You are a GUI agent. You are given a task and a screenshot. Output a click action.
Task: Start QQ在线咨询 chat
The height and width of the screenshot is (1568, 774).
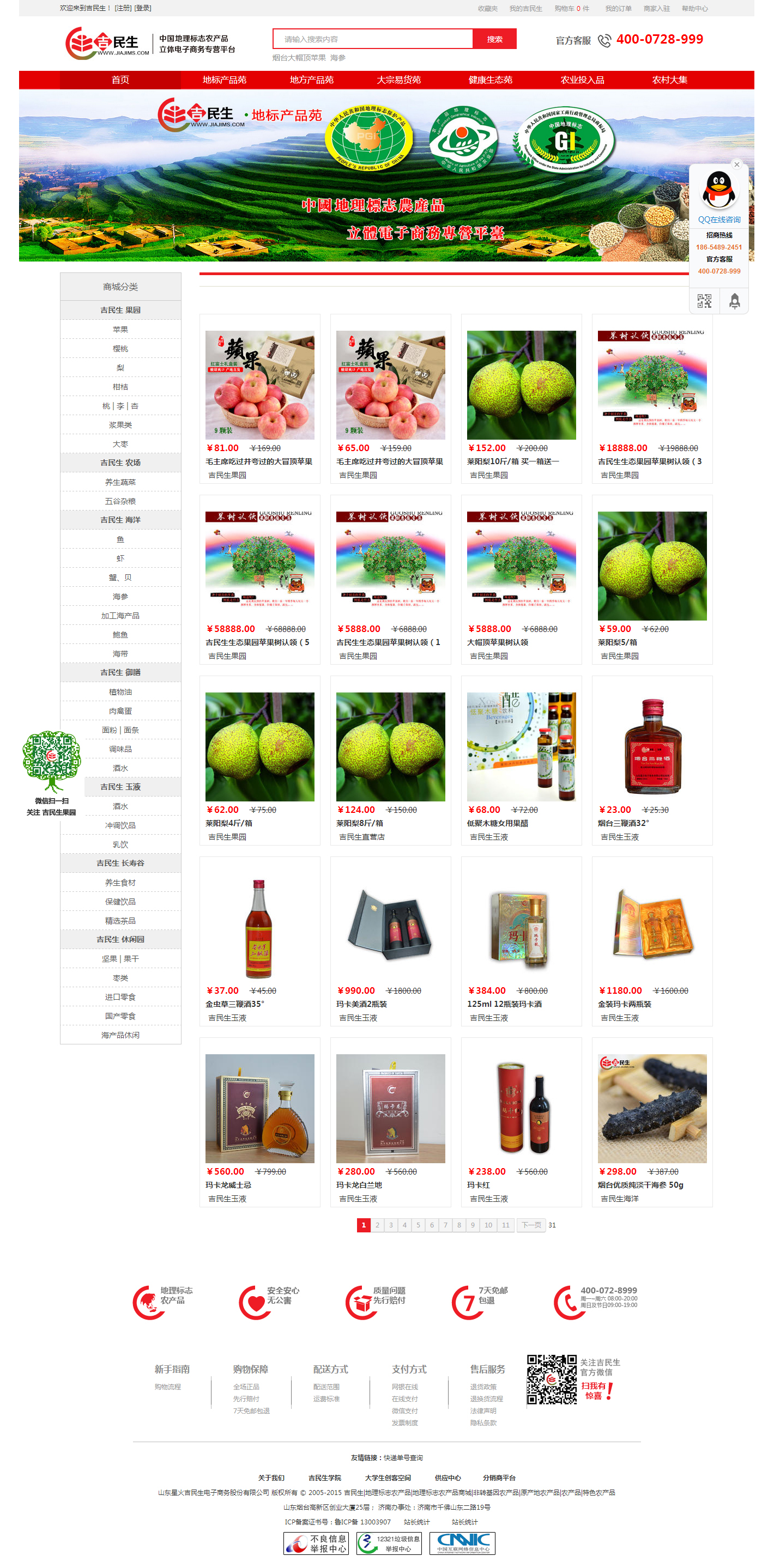coord(718,220)
